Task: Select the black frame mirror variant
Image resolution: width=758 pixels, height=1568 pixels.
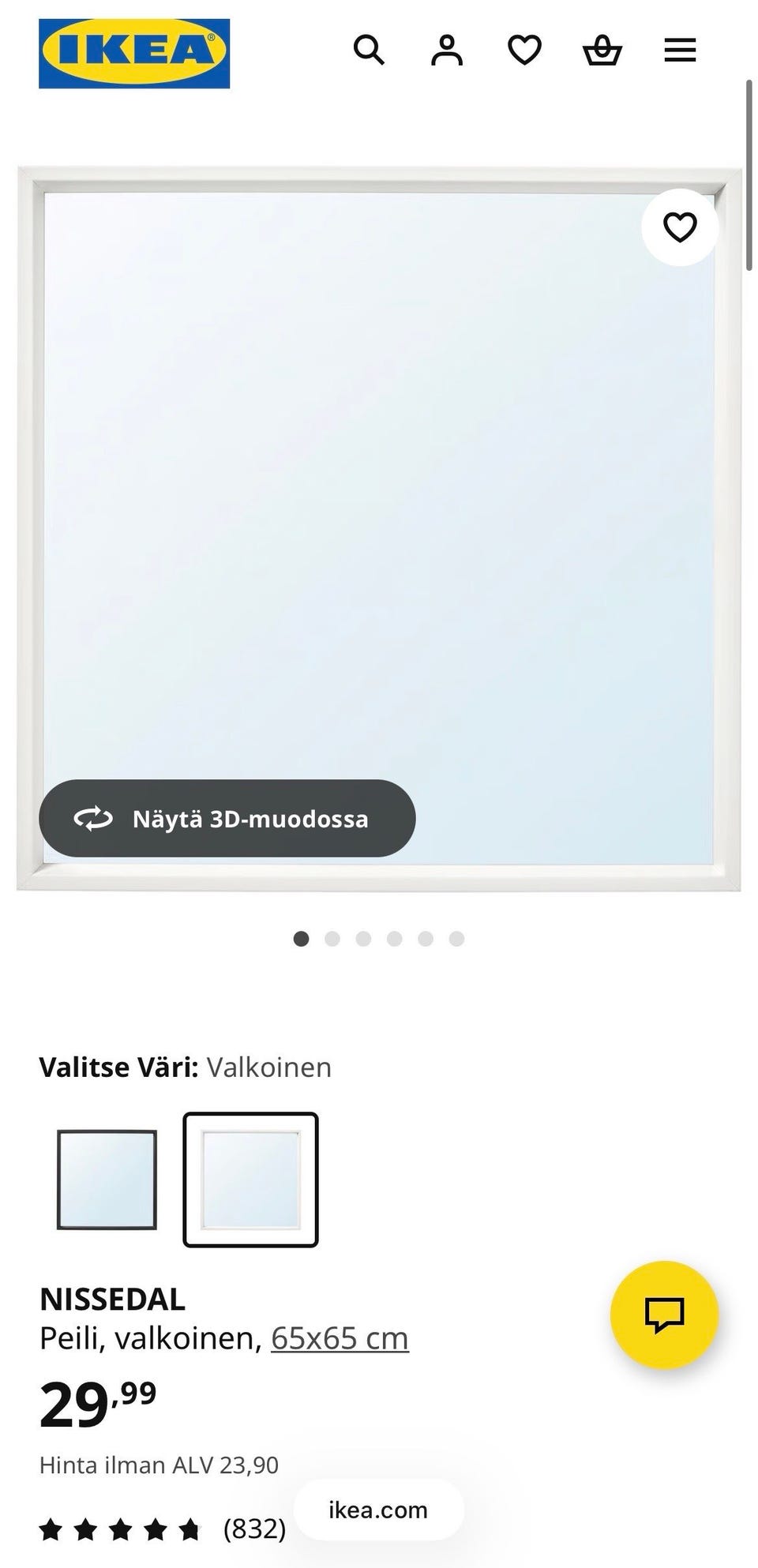Action: [108, 1182]
